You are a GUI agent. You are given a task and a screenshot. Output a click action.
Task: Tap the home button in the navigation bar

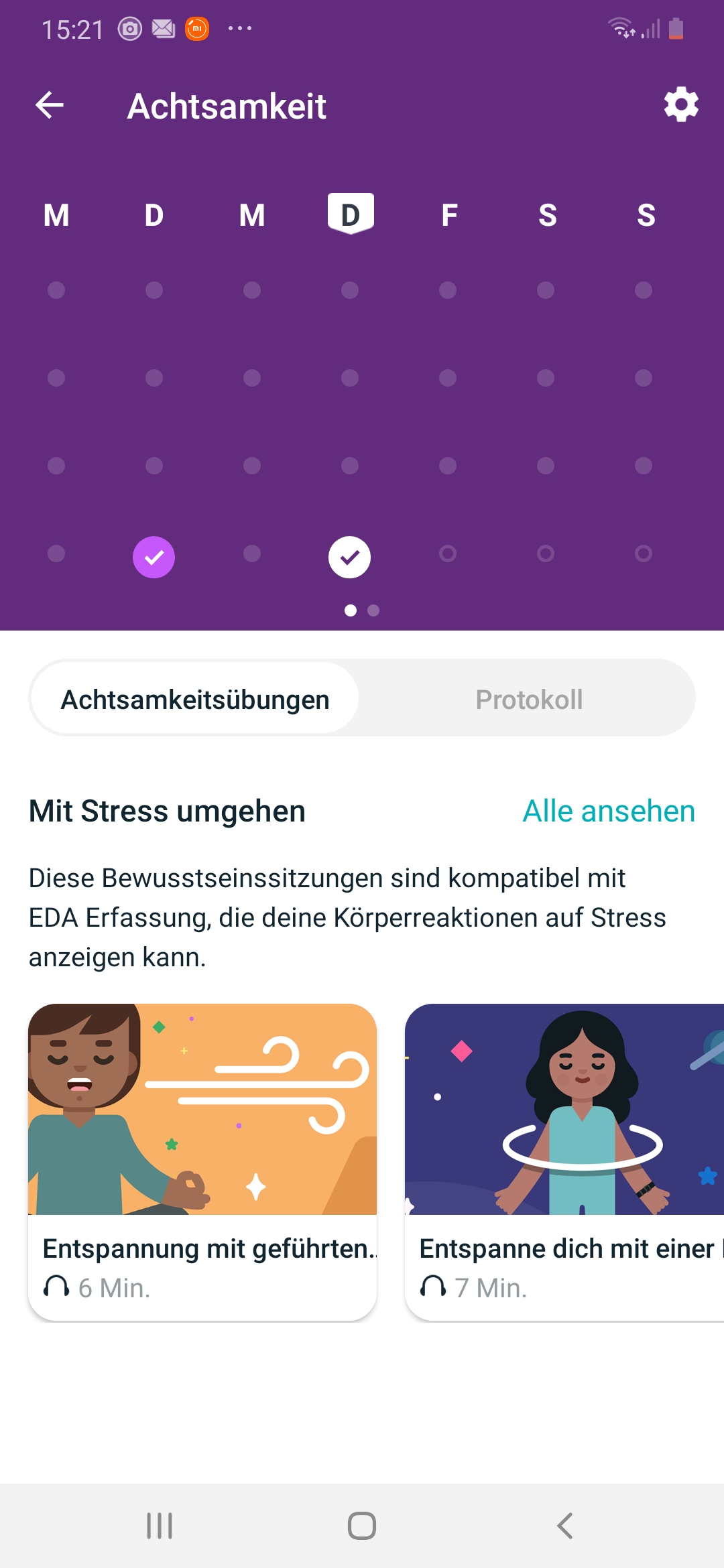pos(361,1526)
